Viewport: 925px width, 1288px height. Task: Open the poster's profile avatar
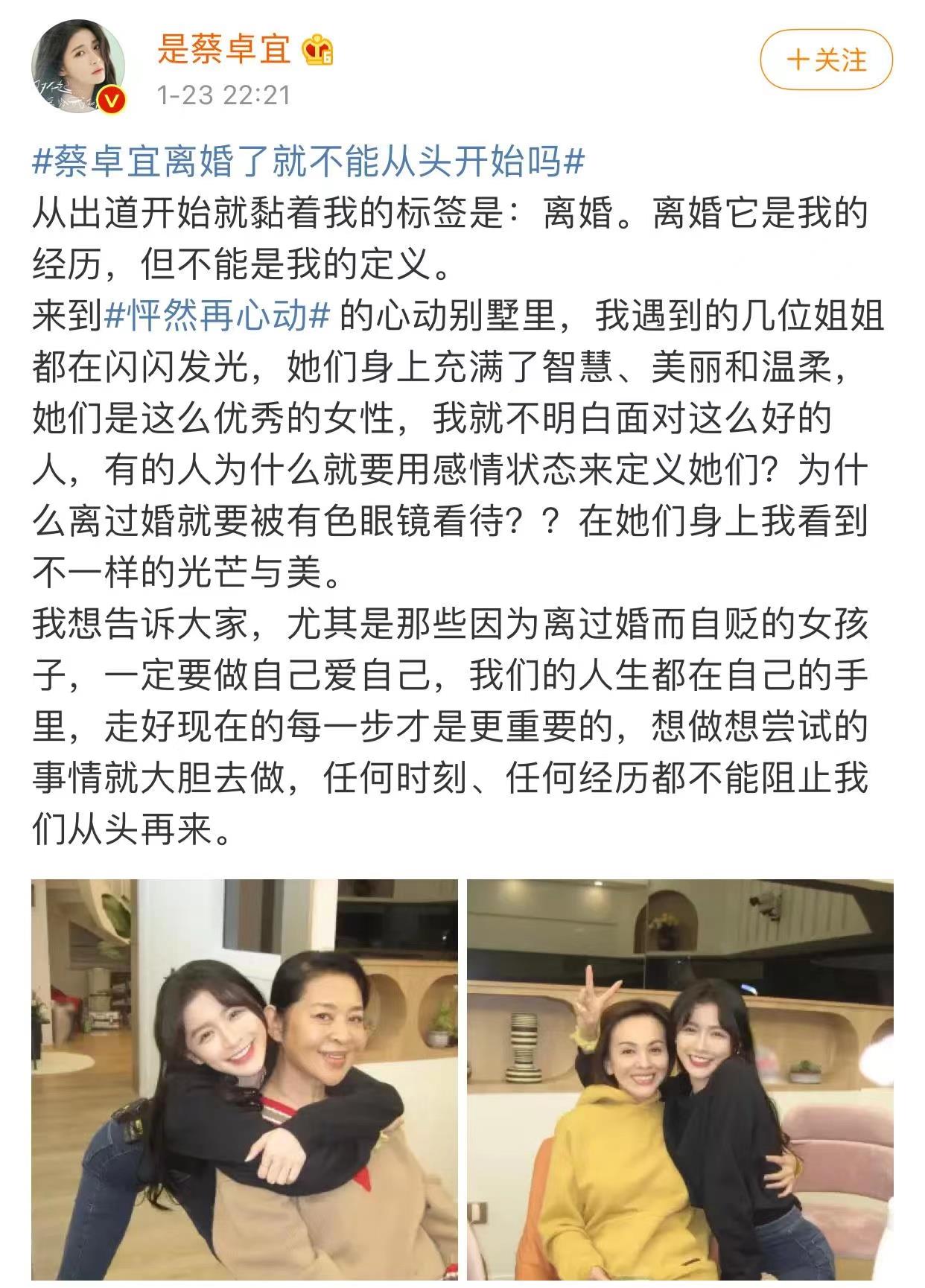click(77, 67)
